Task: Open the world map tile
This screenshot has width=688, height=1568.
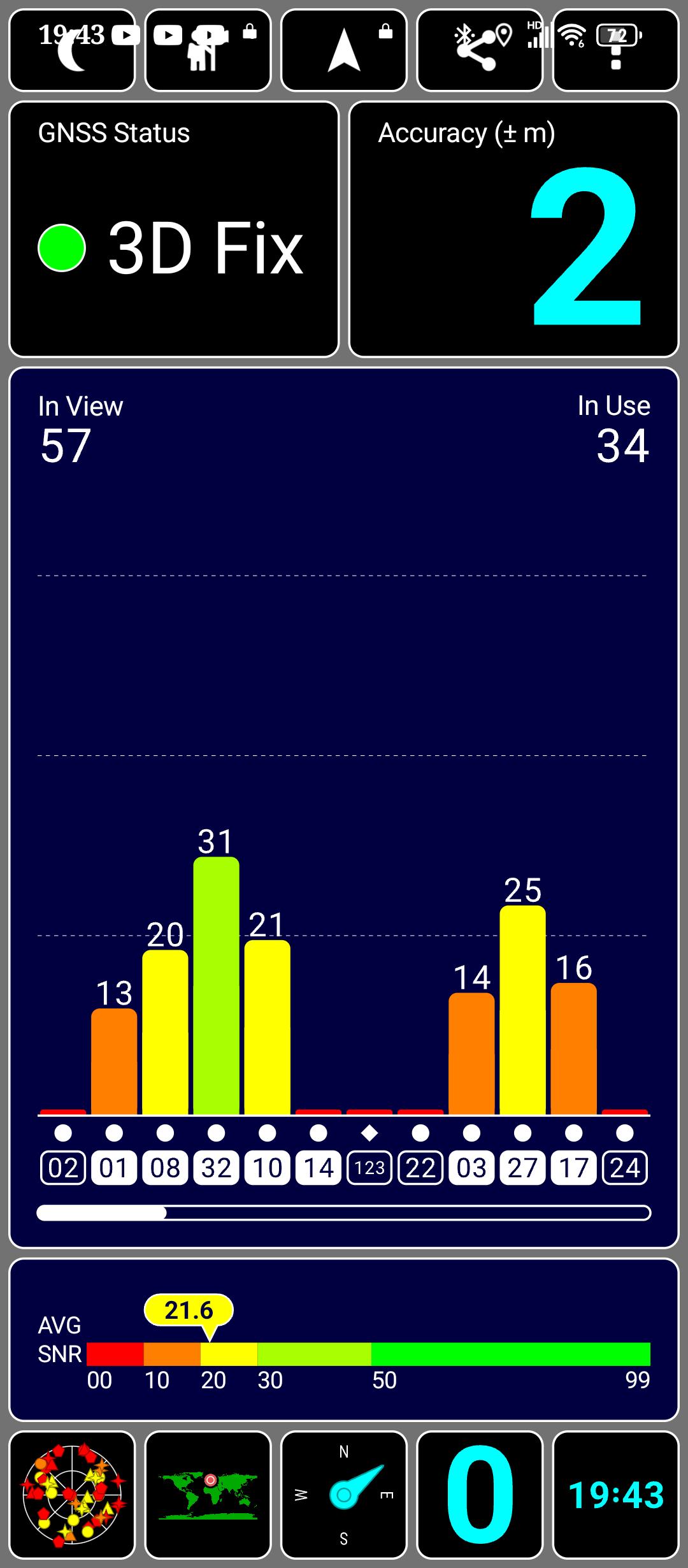Action: [208, 1494]
